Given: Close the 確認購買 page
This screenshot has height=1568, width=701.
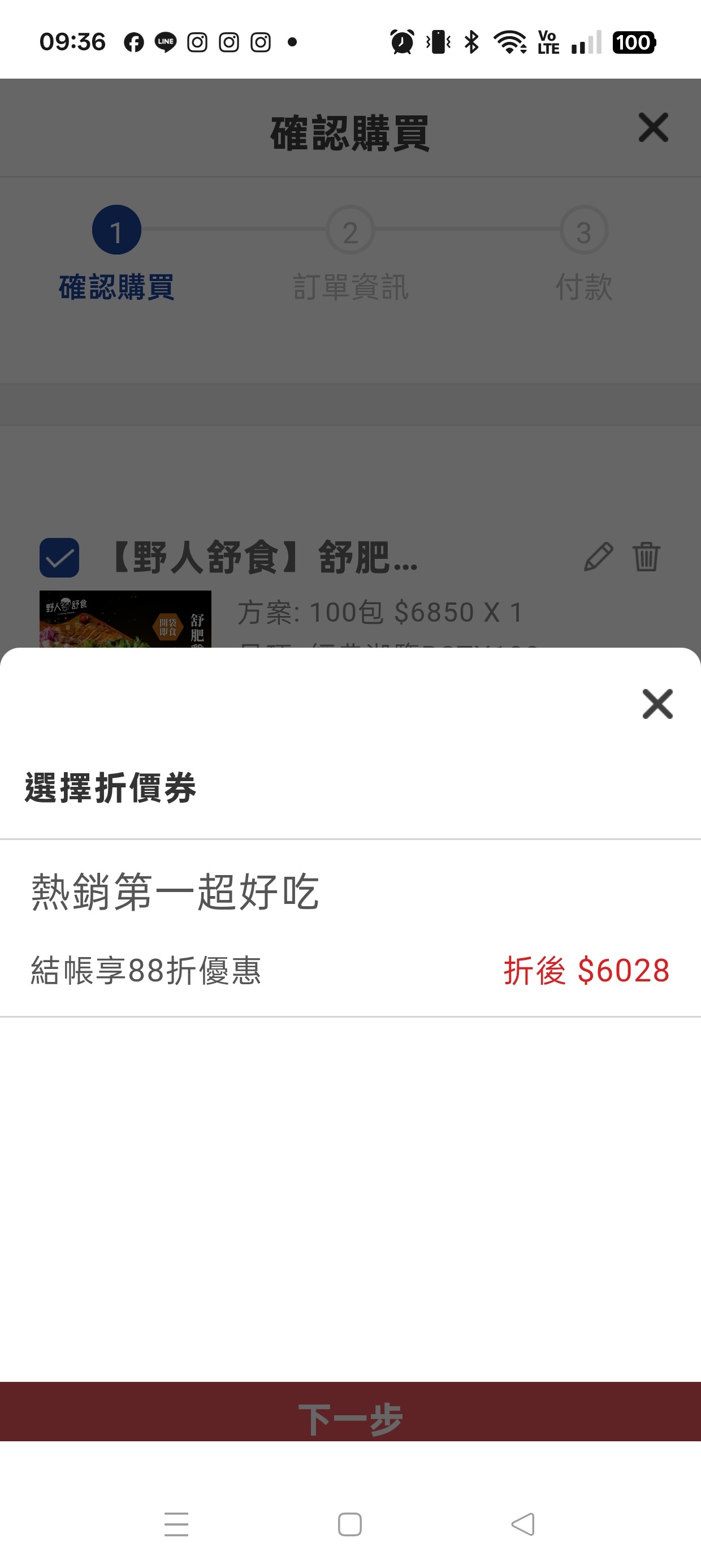Looking at the screenshot, I should point(653,127).
